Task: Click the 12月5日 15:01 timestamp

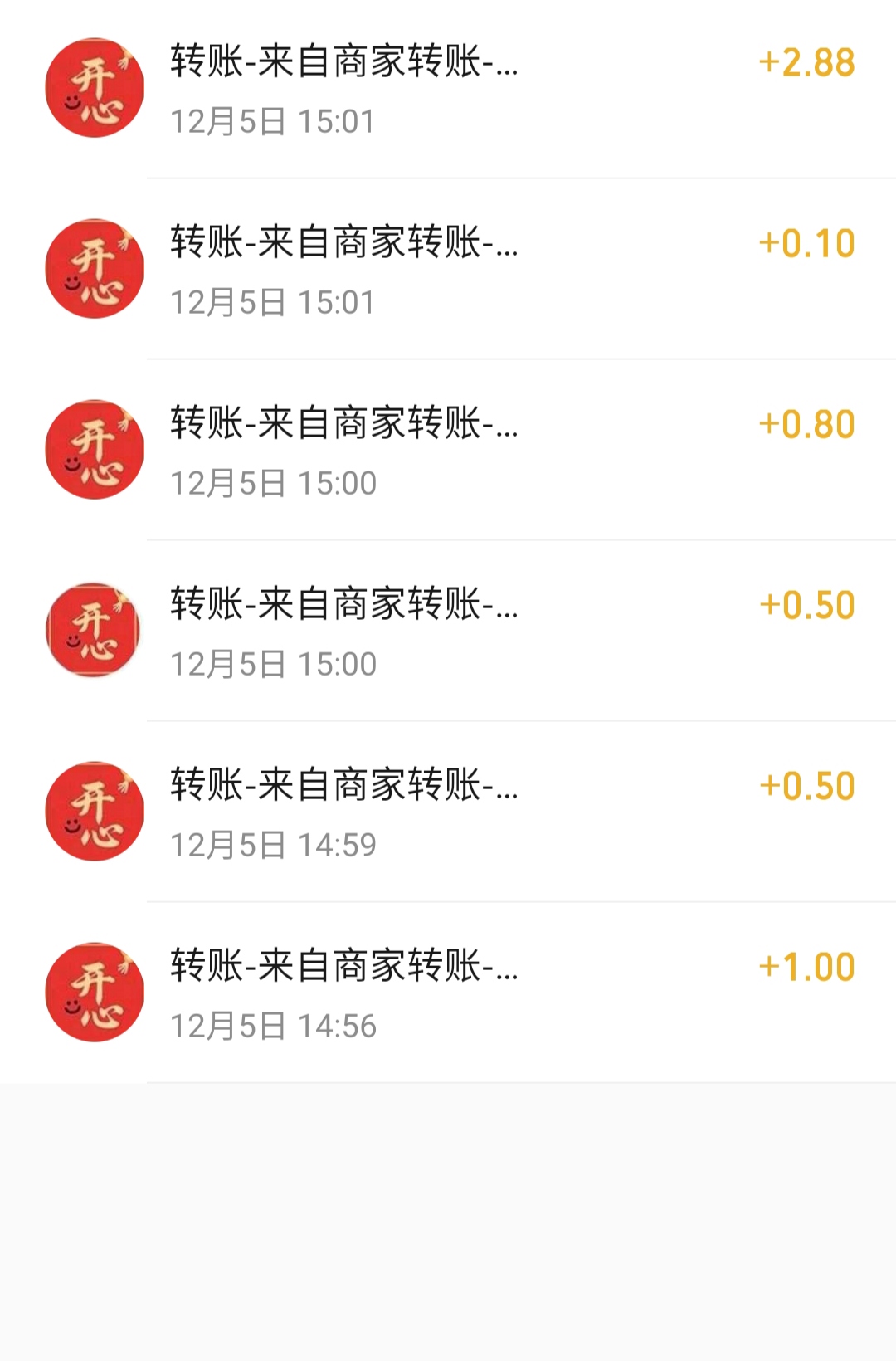Action: 274,122
